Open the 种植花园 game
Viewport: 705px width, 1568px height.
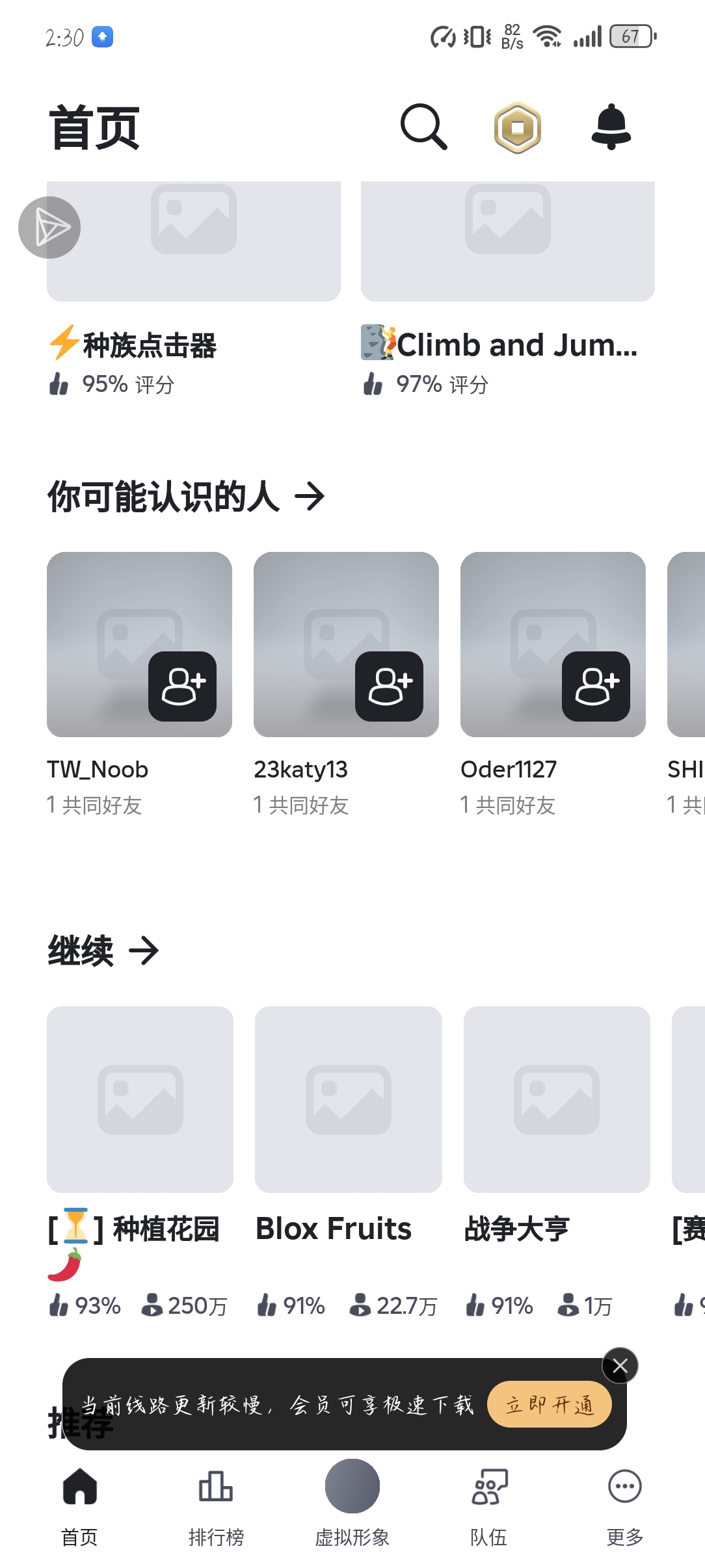[x=140, y=1099]
